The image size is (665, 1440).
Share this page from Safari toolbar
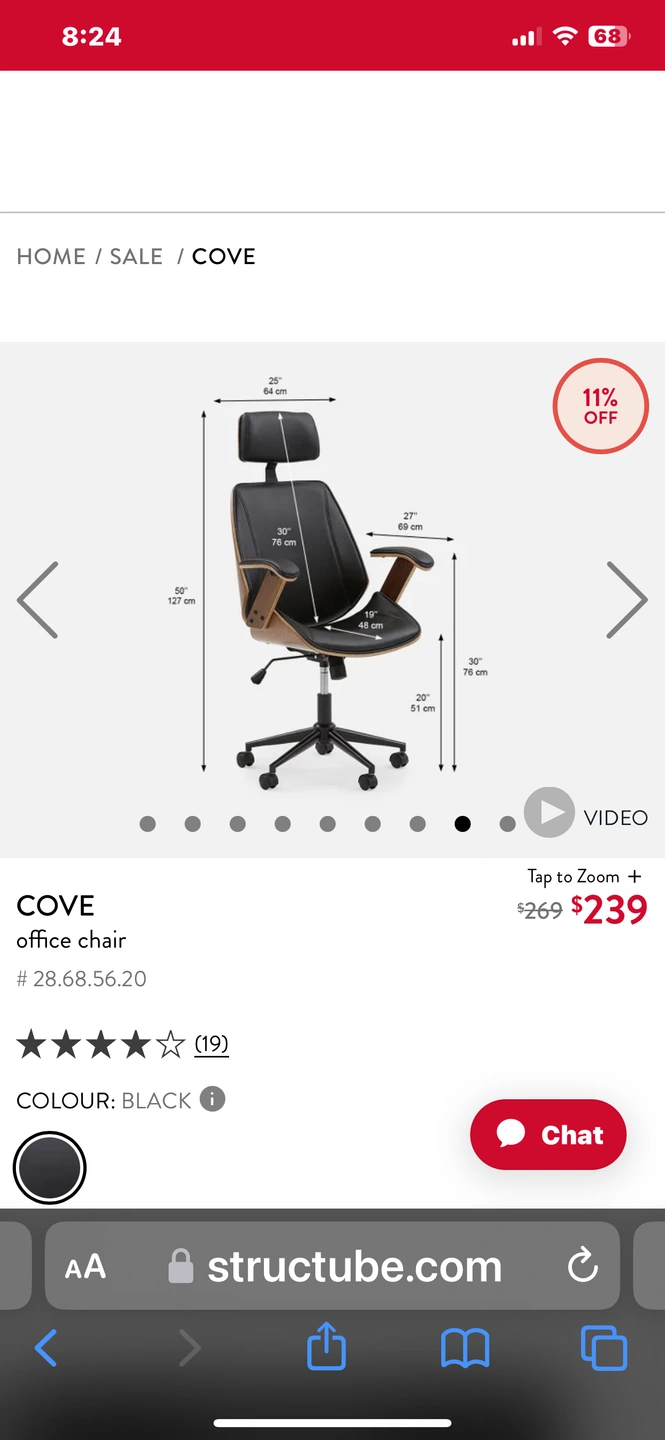pyautogui.click(x=326, y=1348)
